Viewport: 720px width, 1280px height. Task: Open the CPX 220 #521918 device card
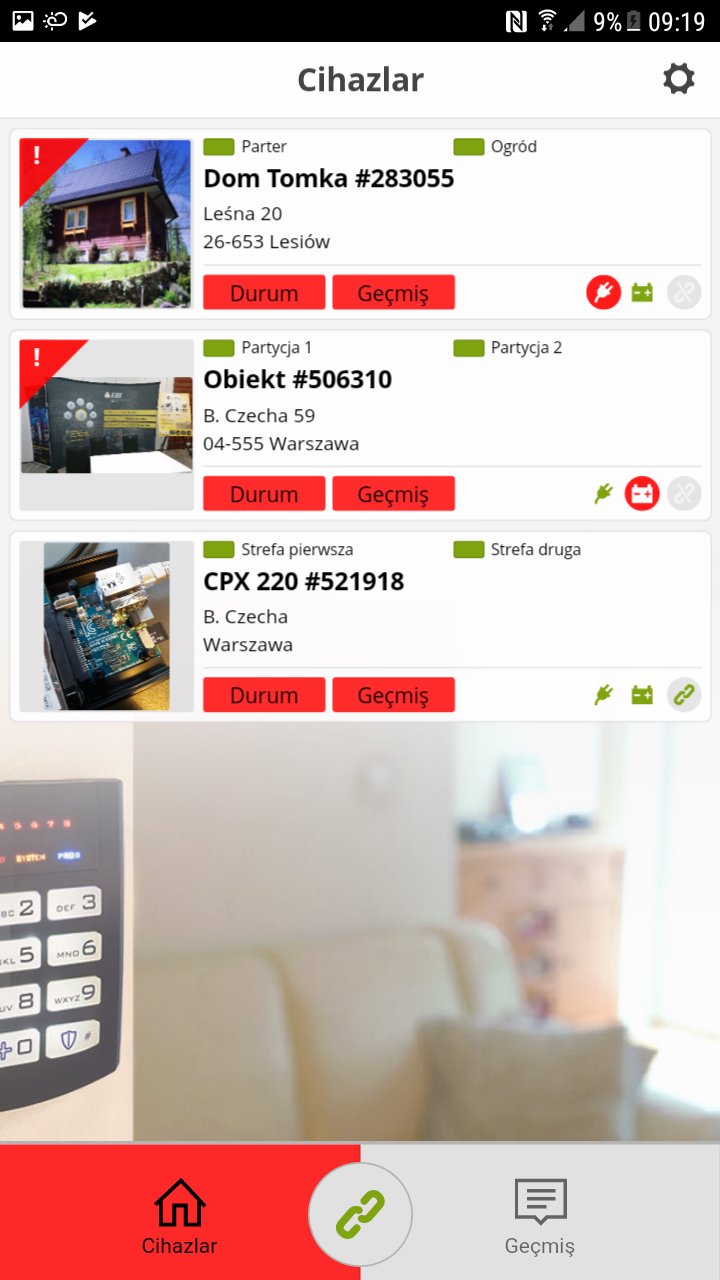point(360,626)
